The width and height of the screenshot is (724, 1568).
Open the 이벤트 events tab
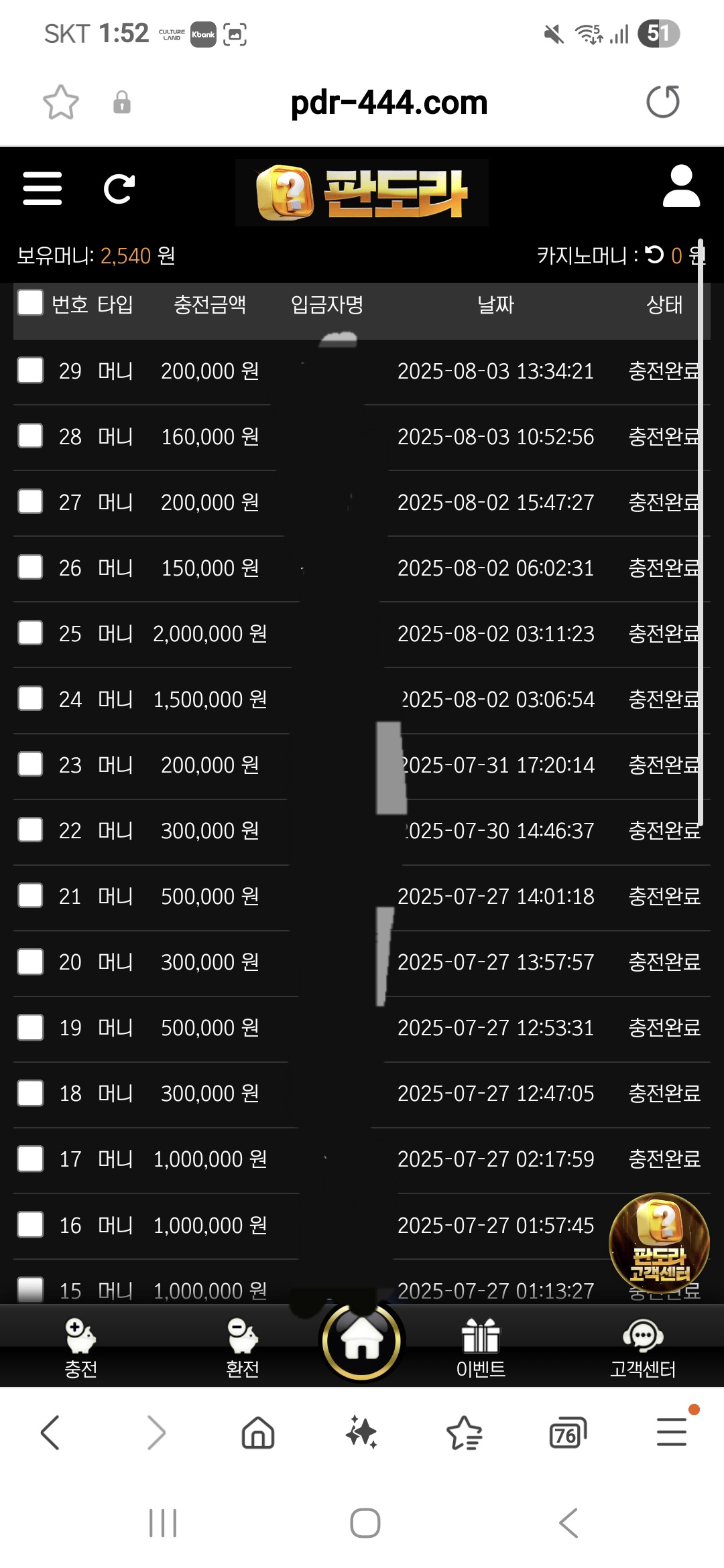point(481,1347)
